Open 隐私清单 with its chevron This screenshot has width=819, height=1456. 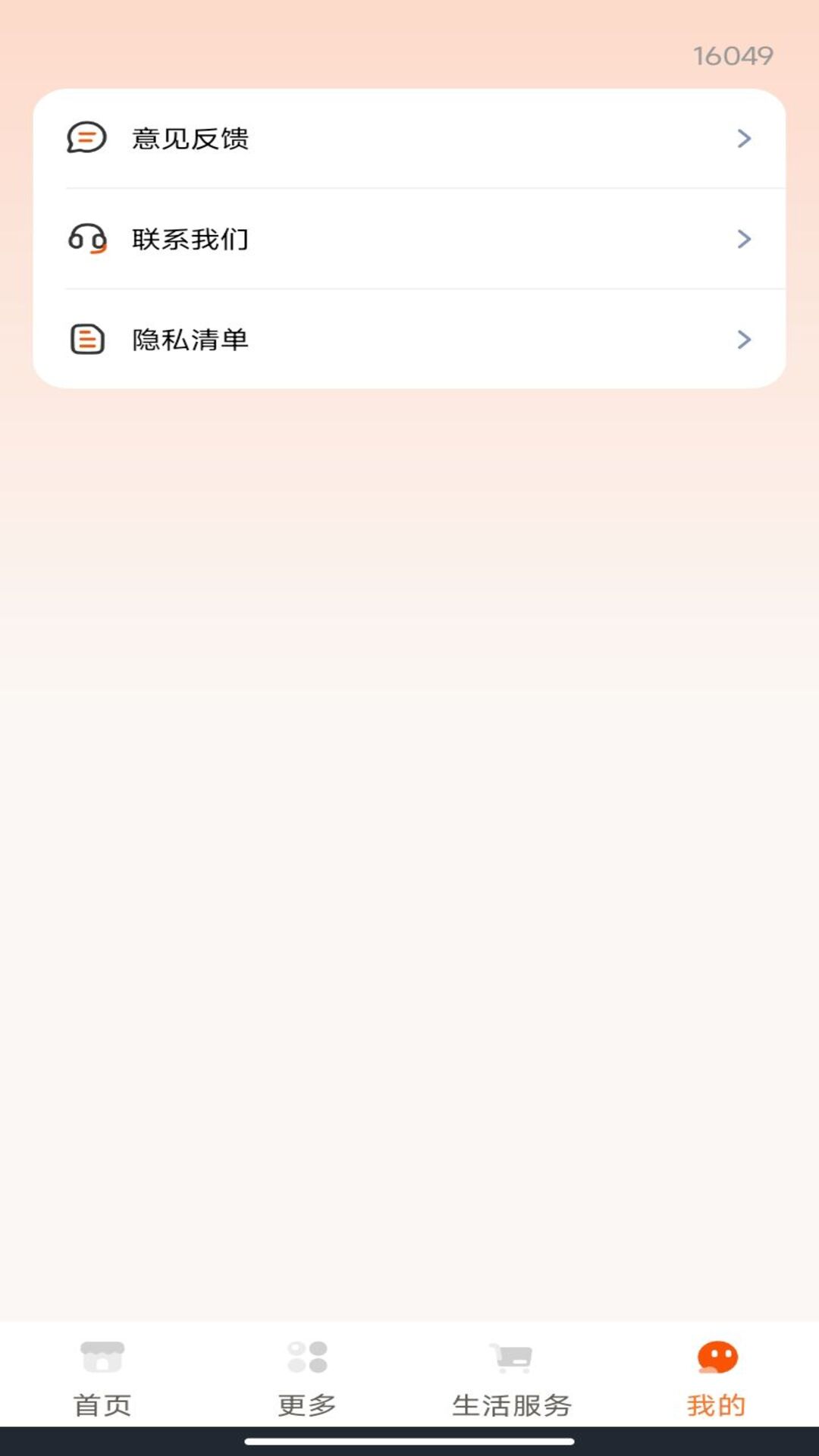point(745,340)
